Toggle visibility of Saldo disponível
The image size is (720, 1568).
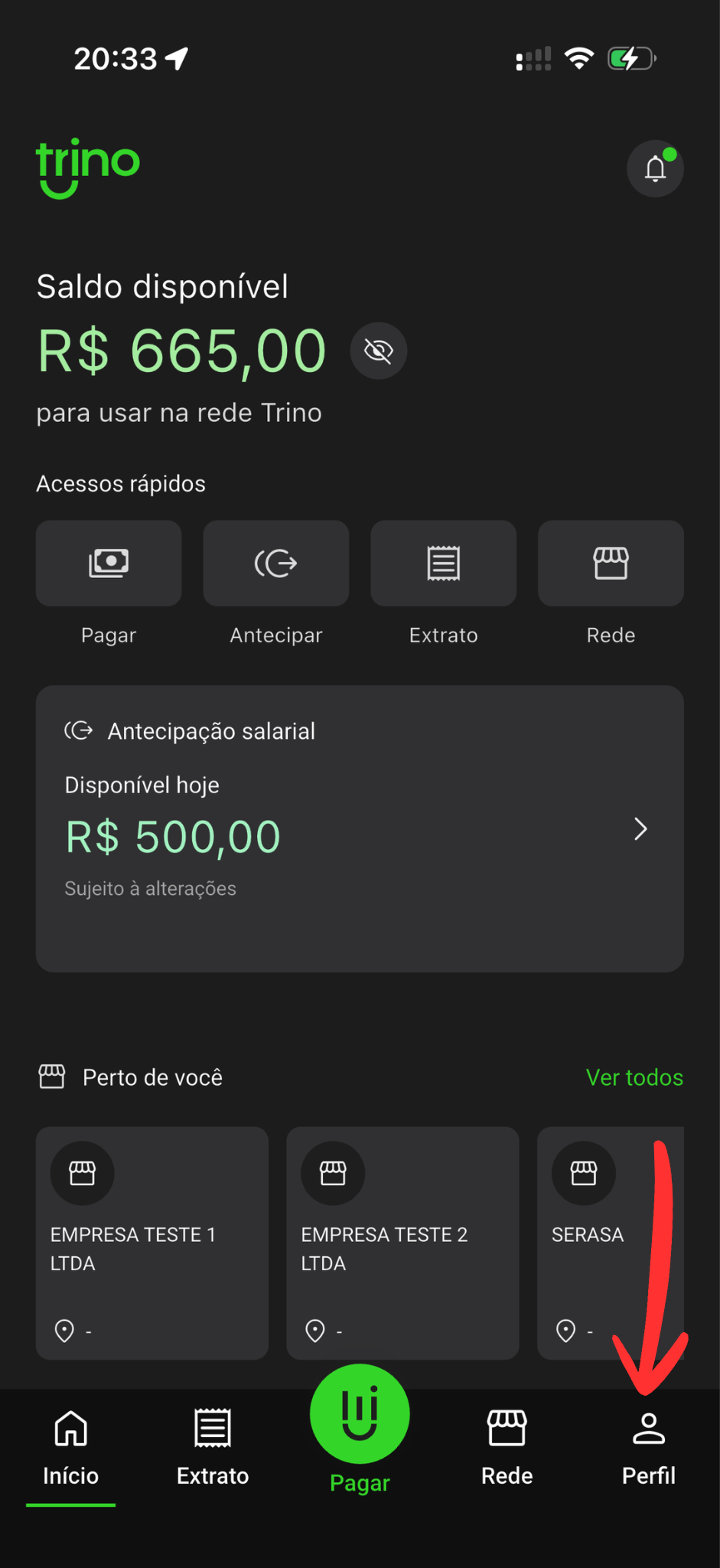[x=378, y=351]
